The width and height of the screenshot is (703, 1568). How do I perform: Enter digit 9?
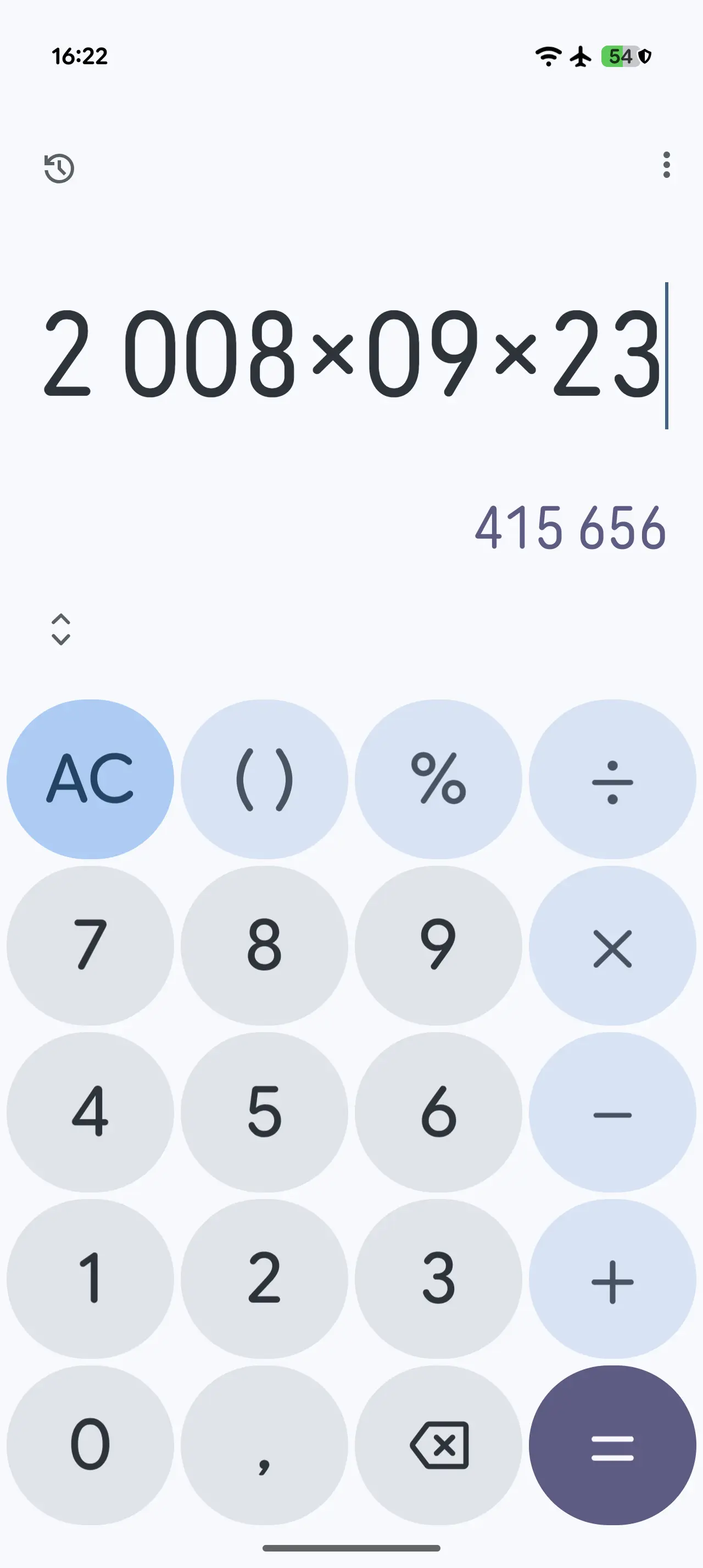click(438, 947)
